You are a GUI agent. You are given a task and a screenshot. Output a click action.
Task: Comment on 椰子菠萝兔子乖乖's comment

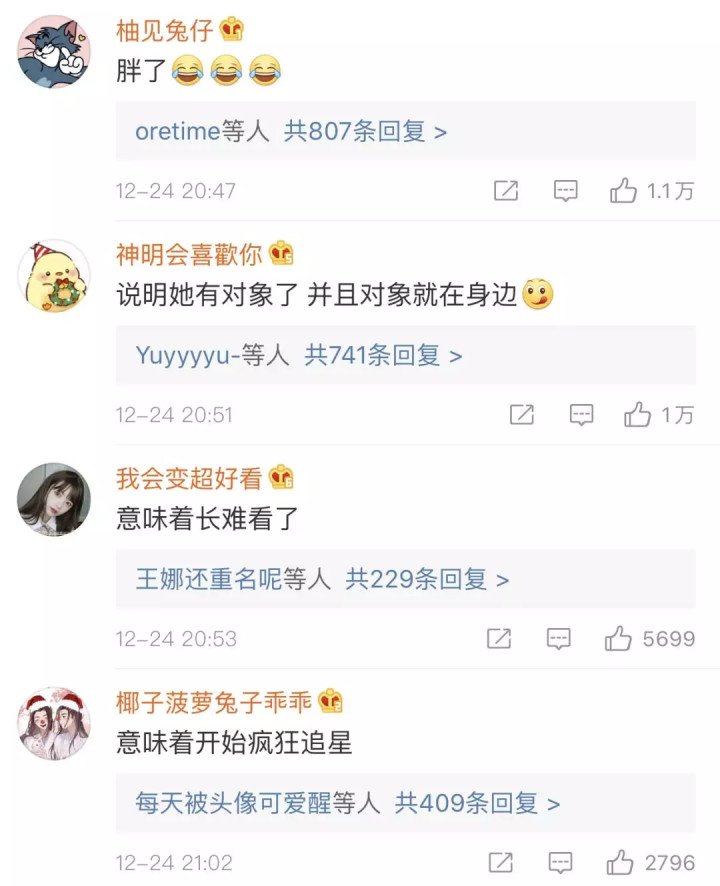559,862
